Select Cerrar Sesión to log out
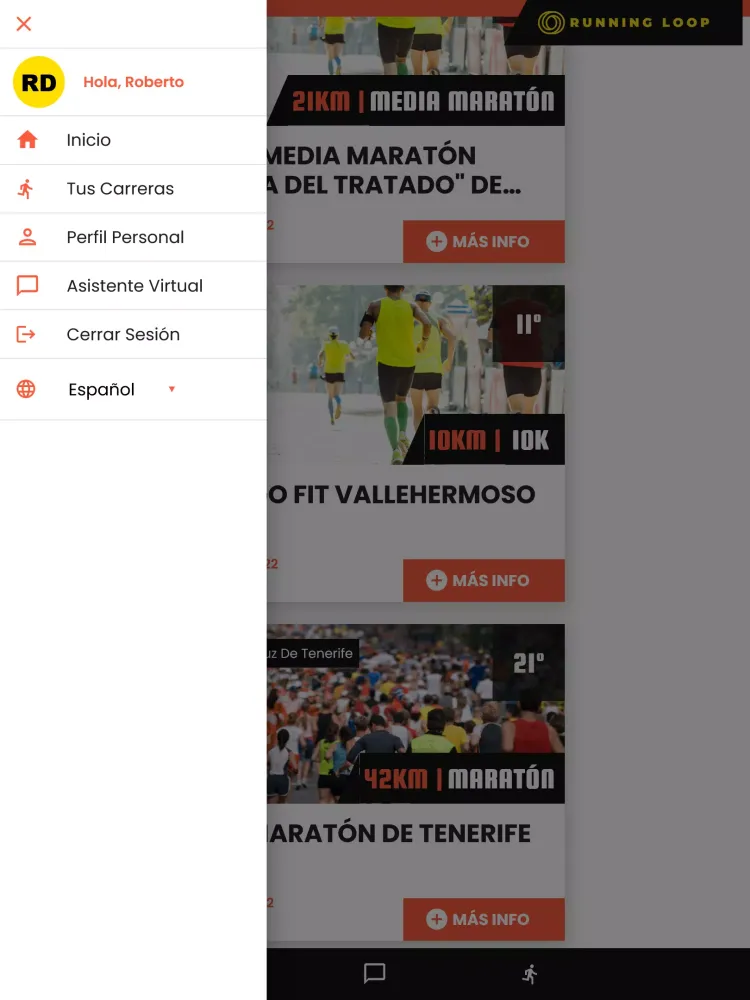Screen dimensions: 750x1000 [x=122, y=334]
